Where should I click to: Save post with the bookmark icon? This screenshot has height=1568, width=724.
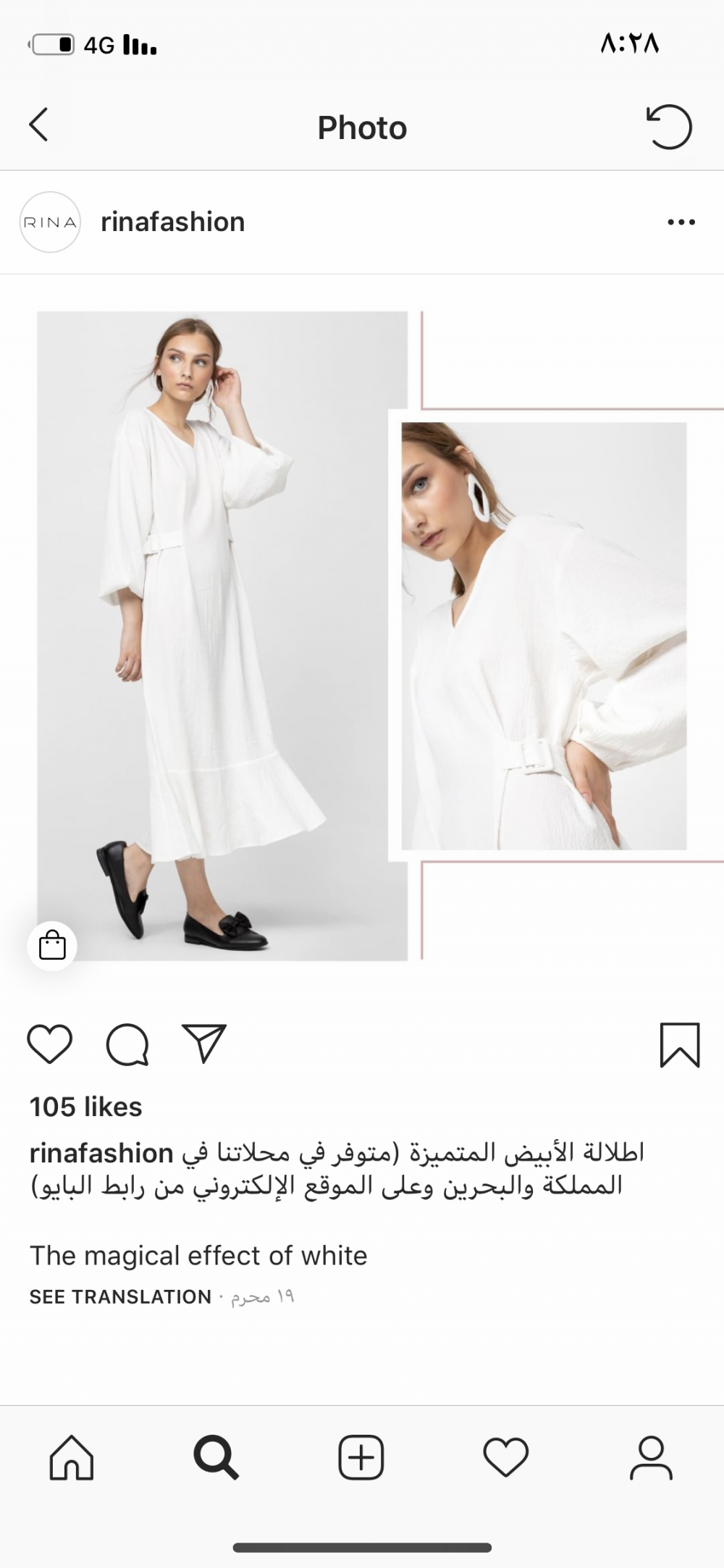679,1044
